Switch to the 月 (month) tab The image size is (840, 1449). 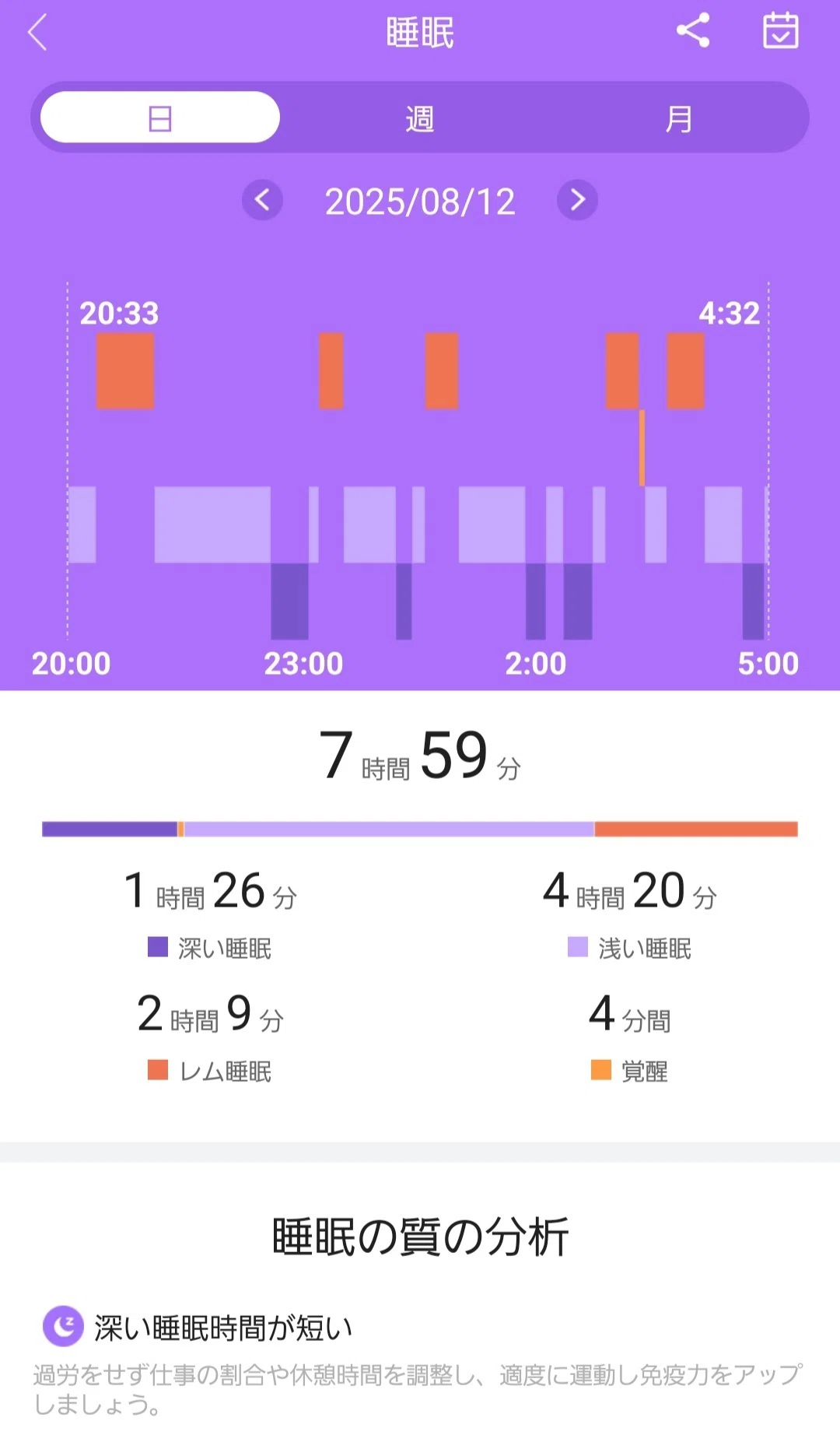coord(679,118)
